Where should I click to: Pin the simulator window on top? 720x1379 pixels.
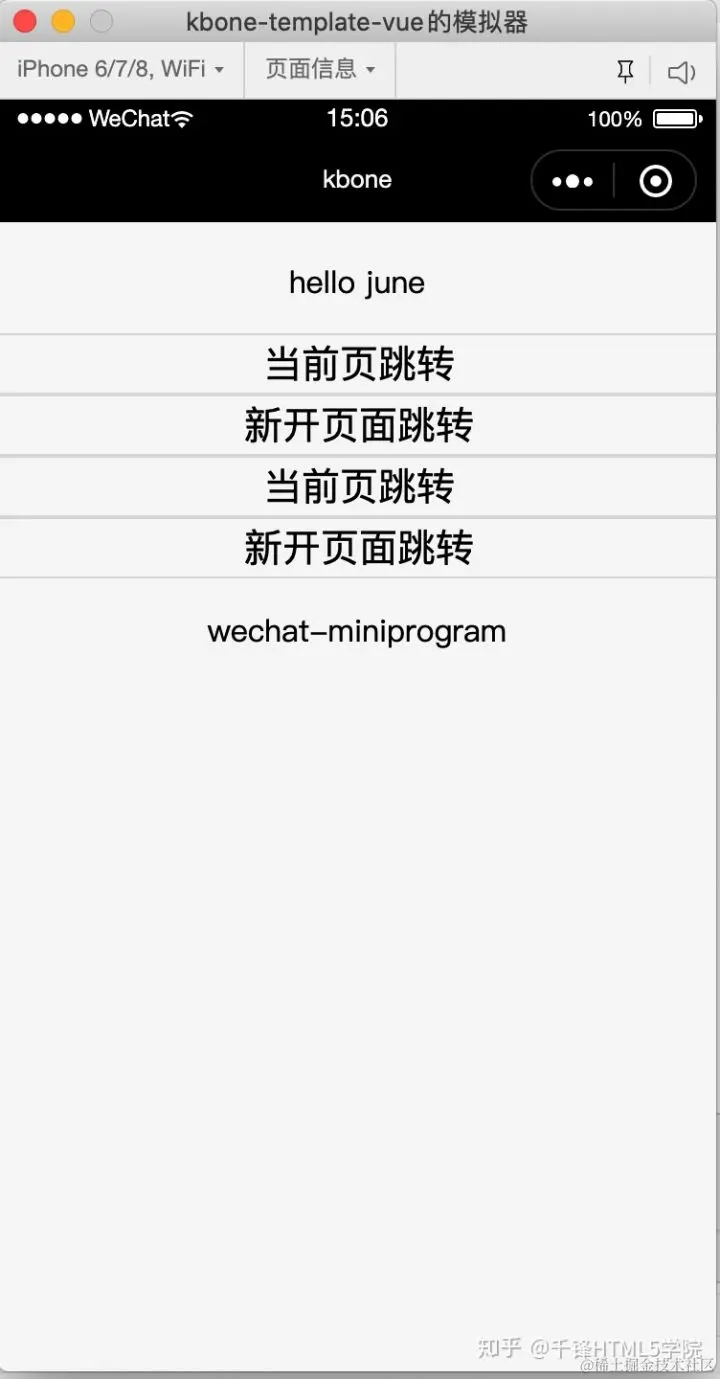tap(625, 71)
